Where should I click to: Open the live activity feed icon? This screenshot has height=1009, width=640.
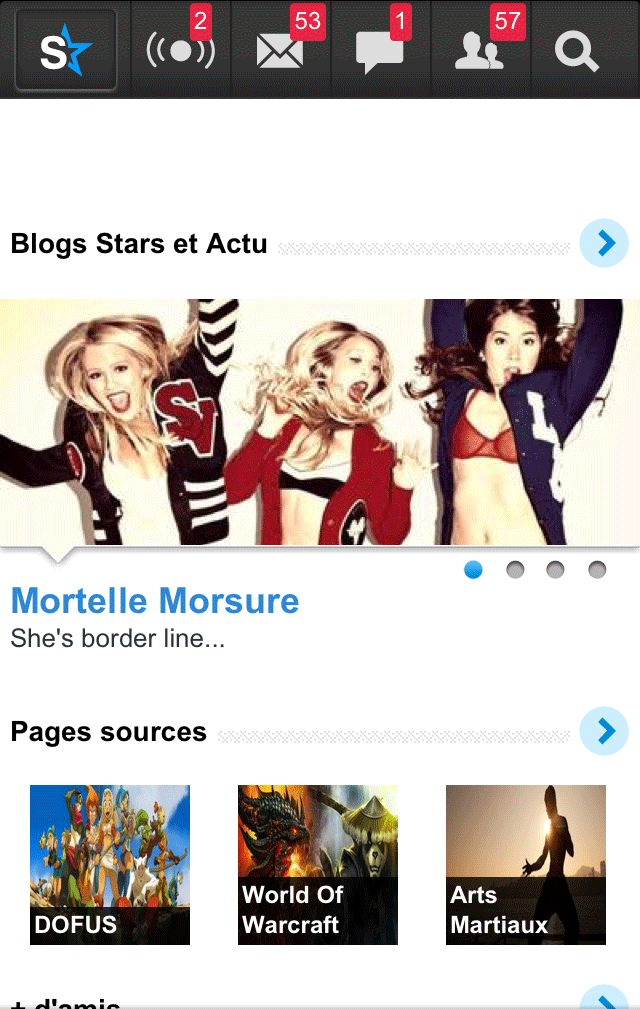click(x=180, y=50)
